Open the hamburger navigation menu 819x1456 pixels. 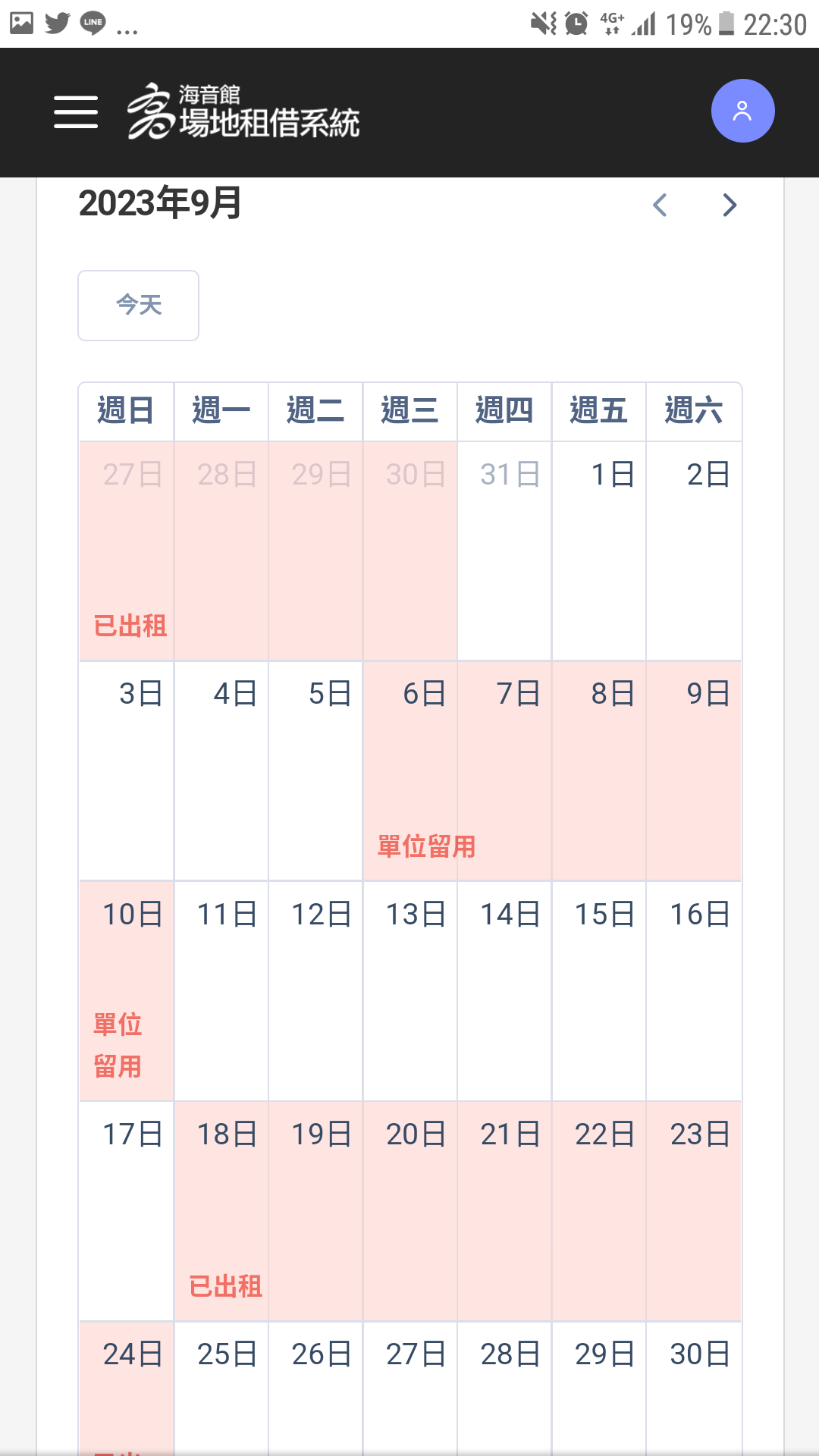pos(76,112)
